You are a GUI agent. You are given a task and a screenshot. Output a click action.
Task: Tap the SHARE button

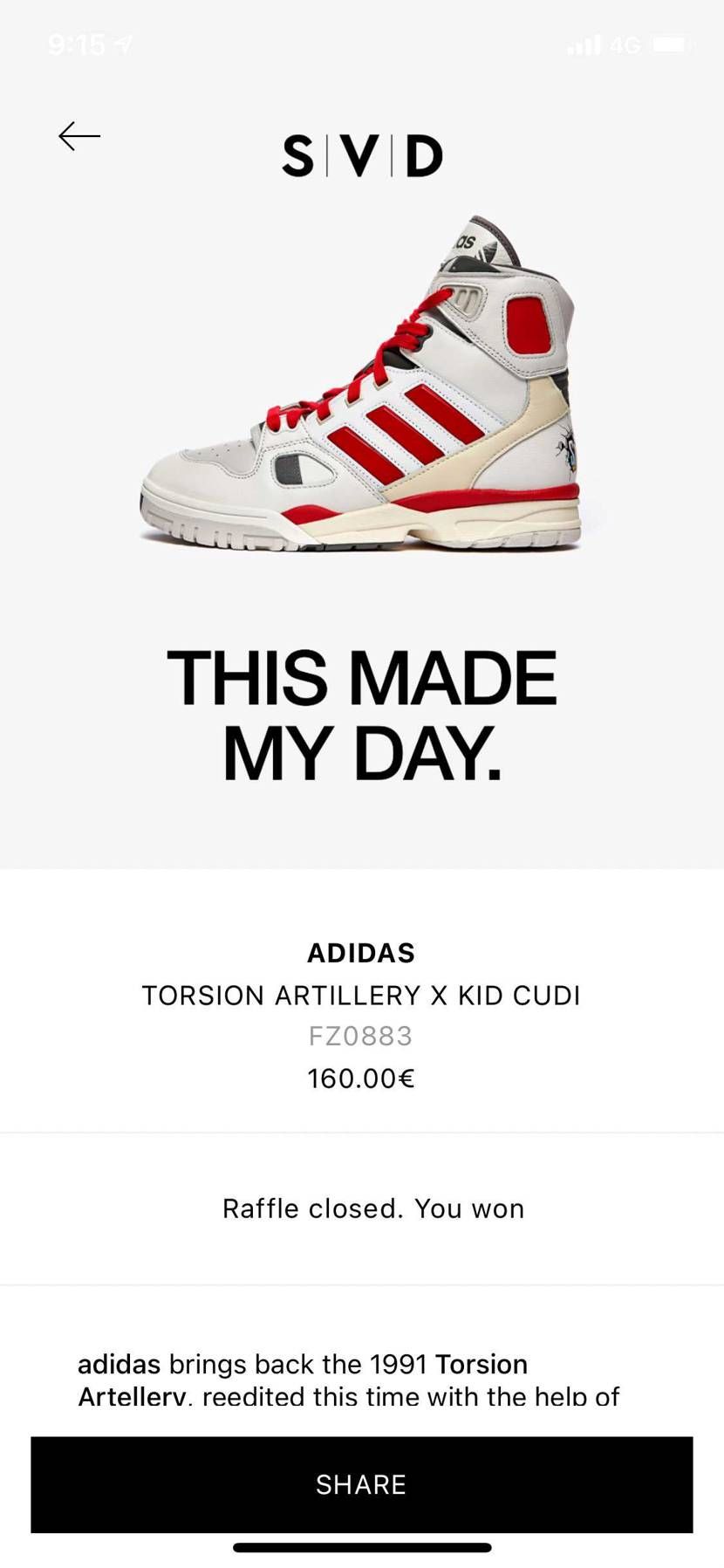[x=361, y=1484]
